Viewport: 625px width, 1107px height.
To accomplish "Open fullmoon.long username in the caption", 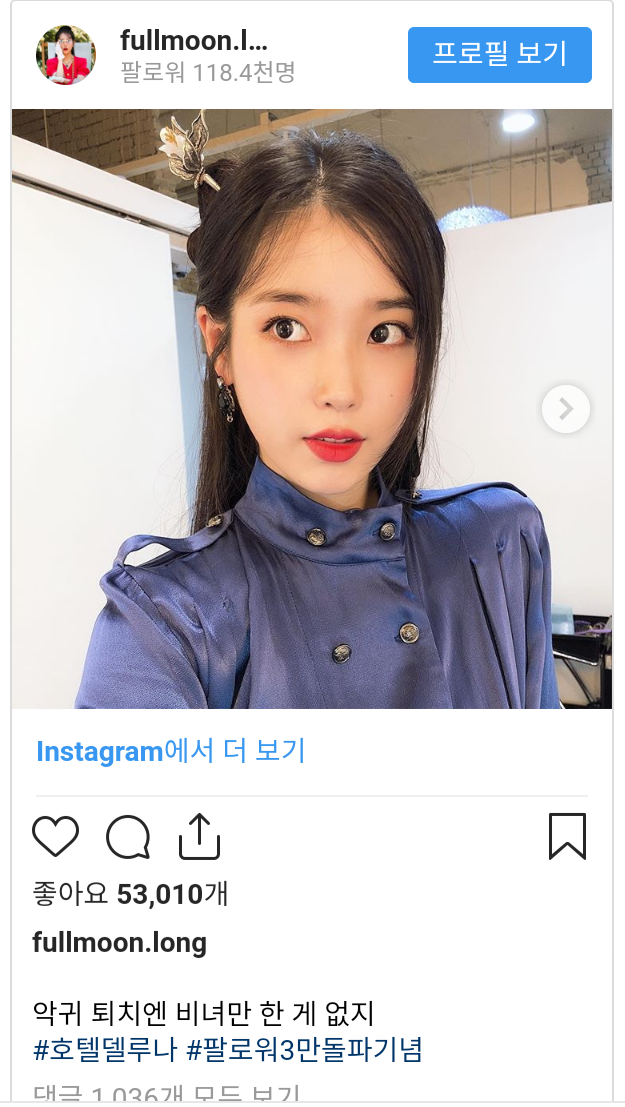I will pos(119,942).
